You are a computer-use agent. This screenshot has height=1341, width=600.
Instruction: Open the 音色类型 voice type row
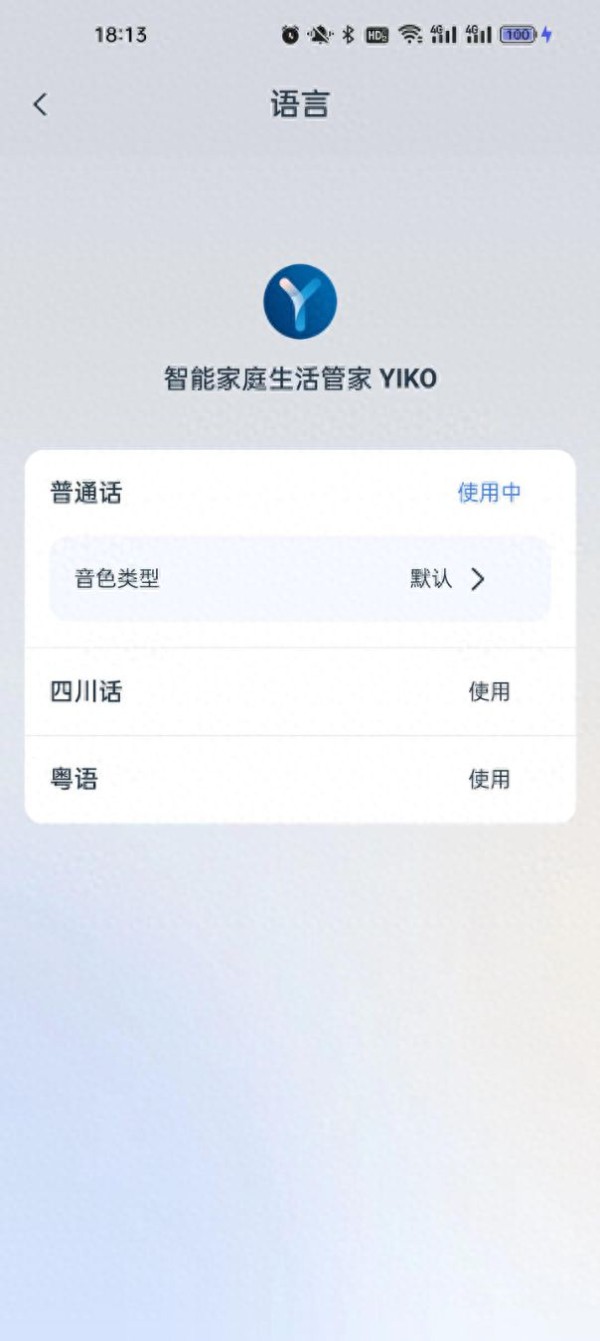(300, 579)
